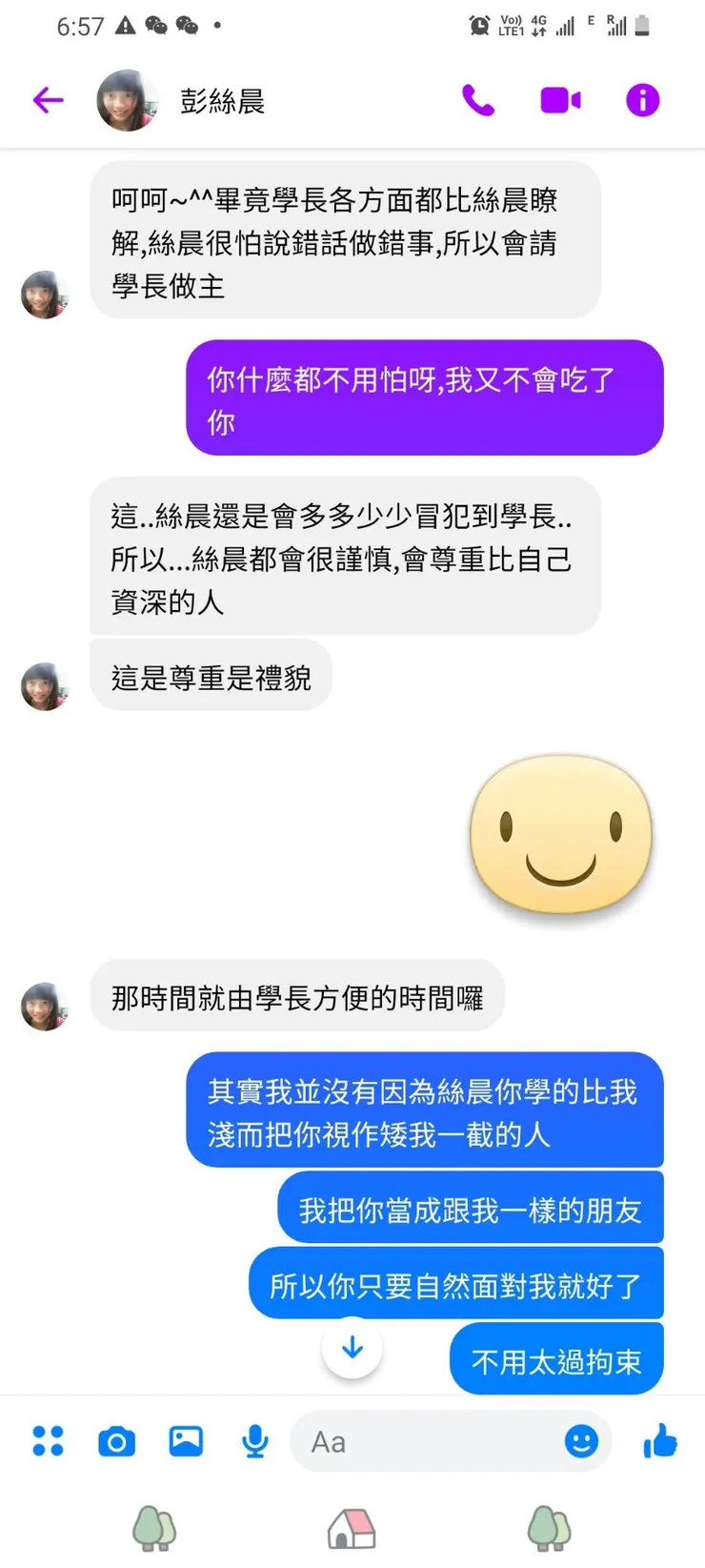Select the purple message bubble about not being afraid
Screen dimensions: 705x1568
point(426,398)
